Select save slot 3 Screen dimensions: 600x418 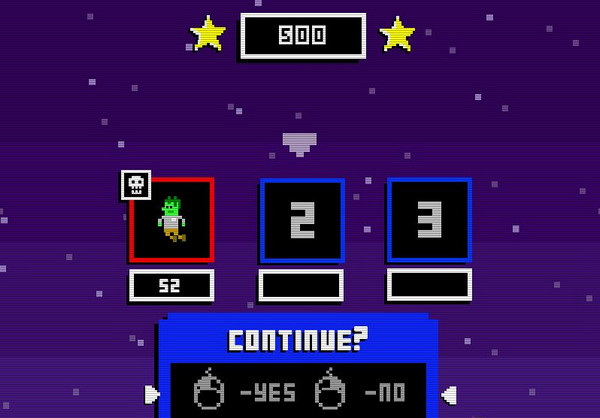click(x=429, y=220)
